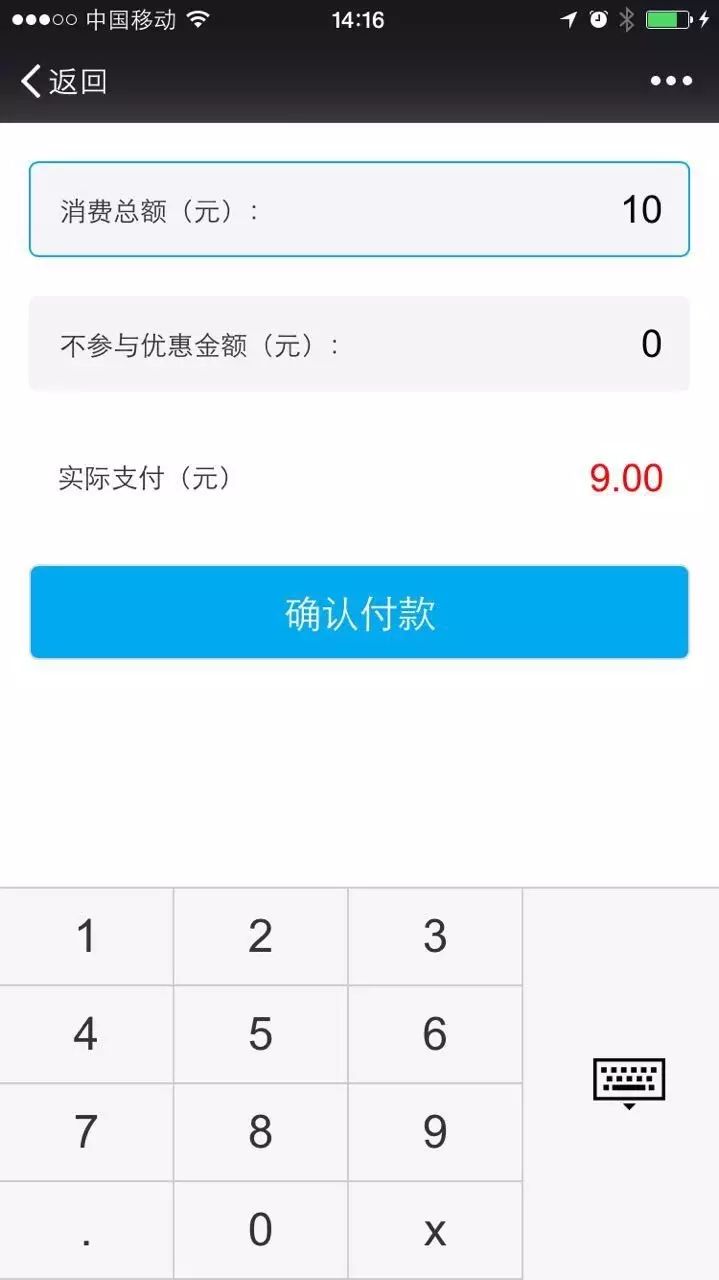Tap the 5 key on keypad
This screenshot has height=1280, width=719.
(260, 1034)
